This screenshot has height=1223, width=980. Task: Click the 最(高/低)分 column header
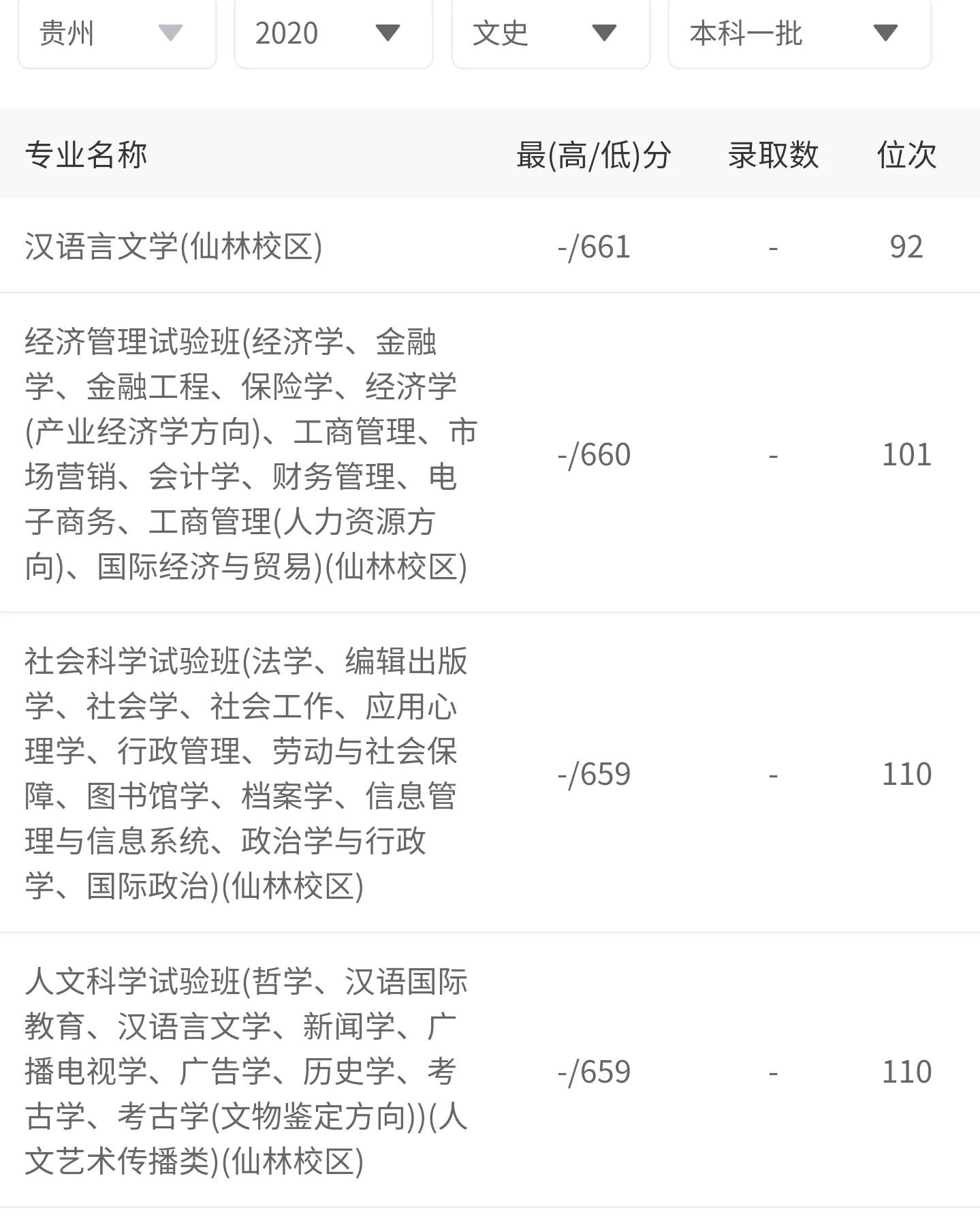click(x=592, y=155)
